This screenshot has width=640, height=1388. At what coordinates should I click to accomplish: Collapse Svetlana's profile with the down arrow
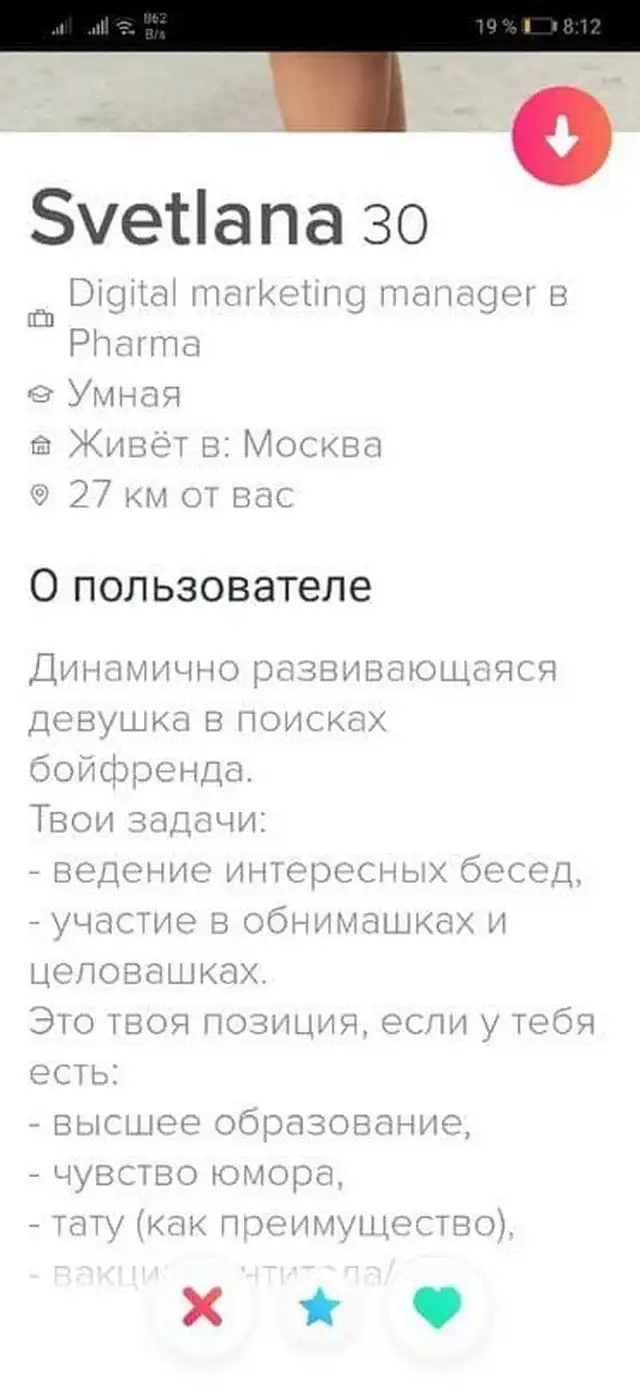pos(561,137)
